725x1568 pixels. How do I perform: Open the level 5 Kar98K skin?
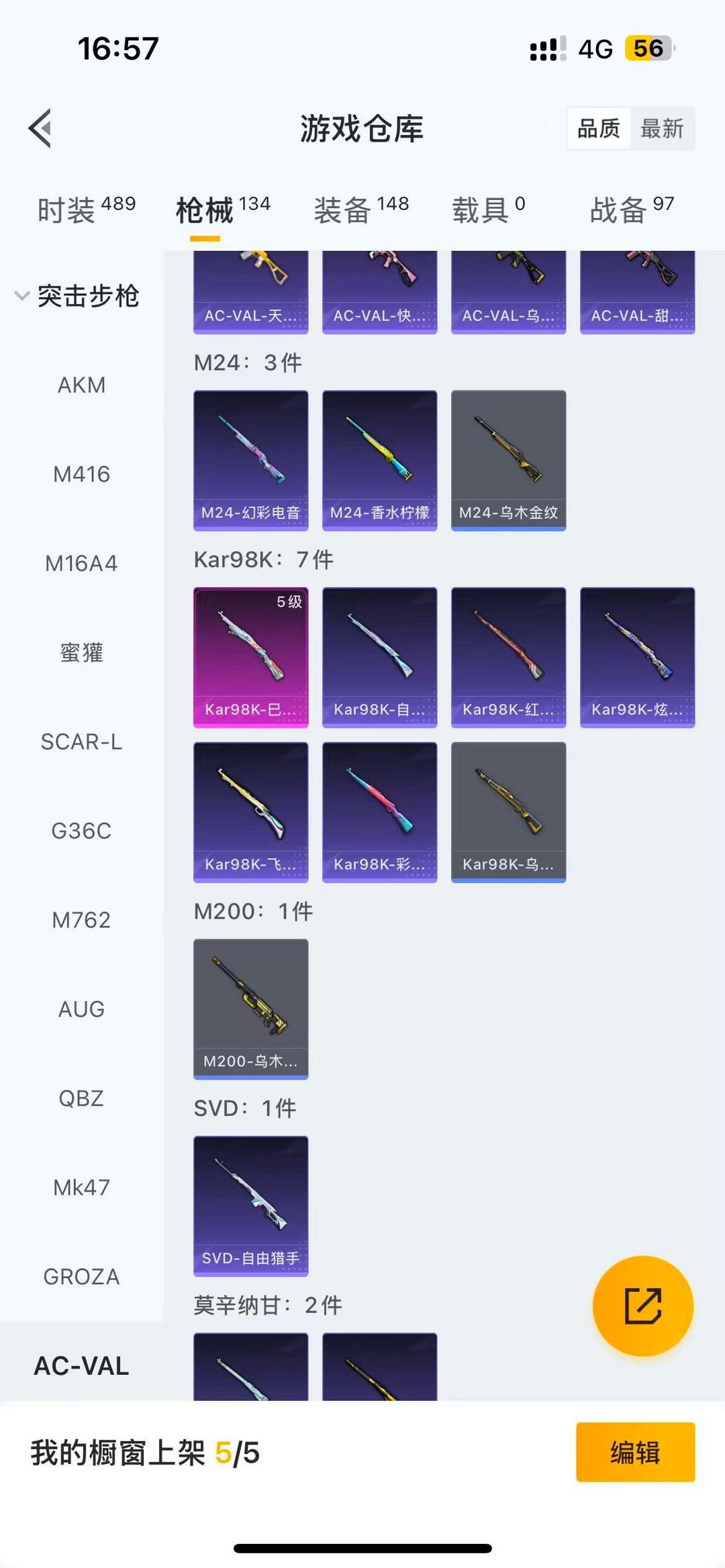coord(251,658)
